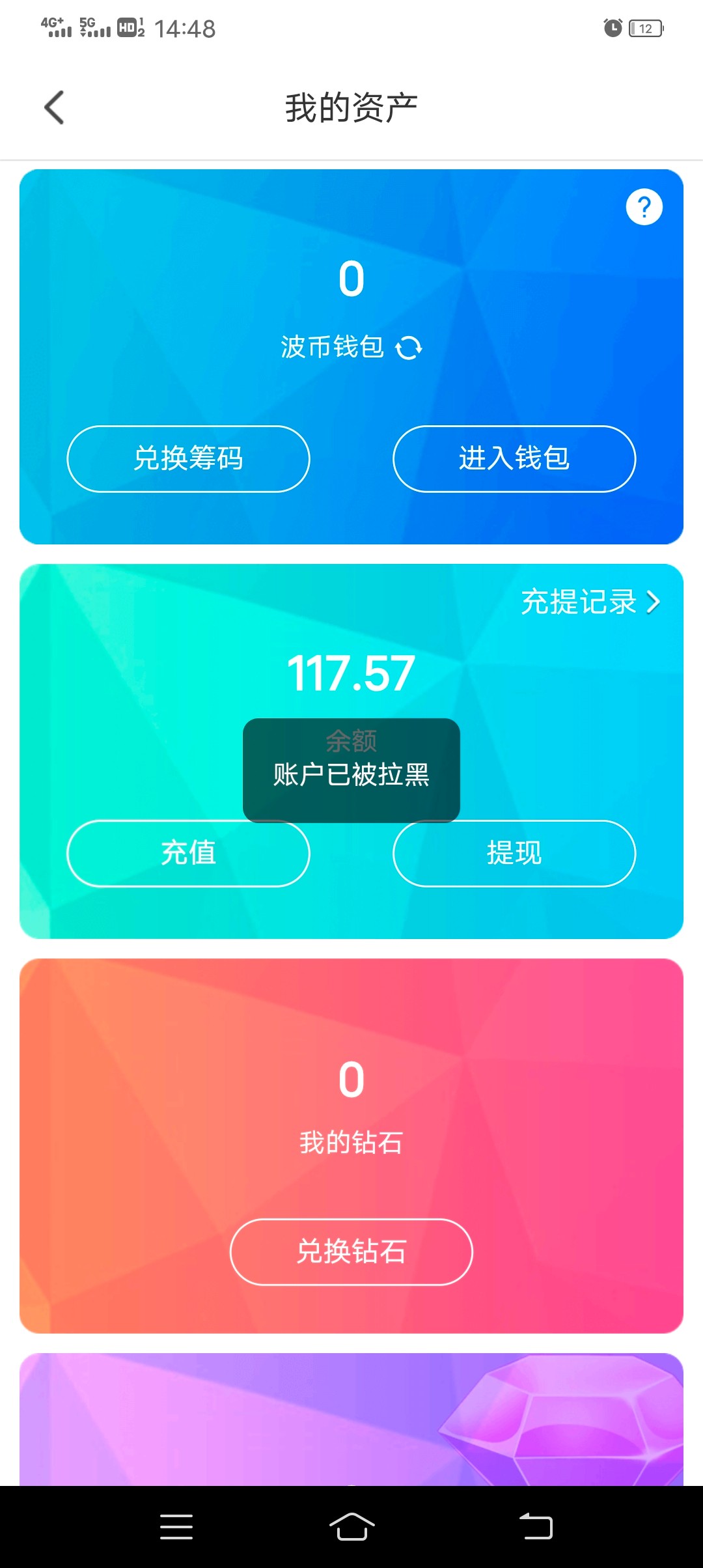Image resolution: width=703 pixels, height=1568 pixels.
Task: Tap the 0 count above 我的钻石
Action: (x=351, y=1078)
